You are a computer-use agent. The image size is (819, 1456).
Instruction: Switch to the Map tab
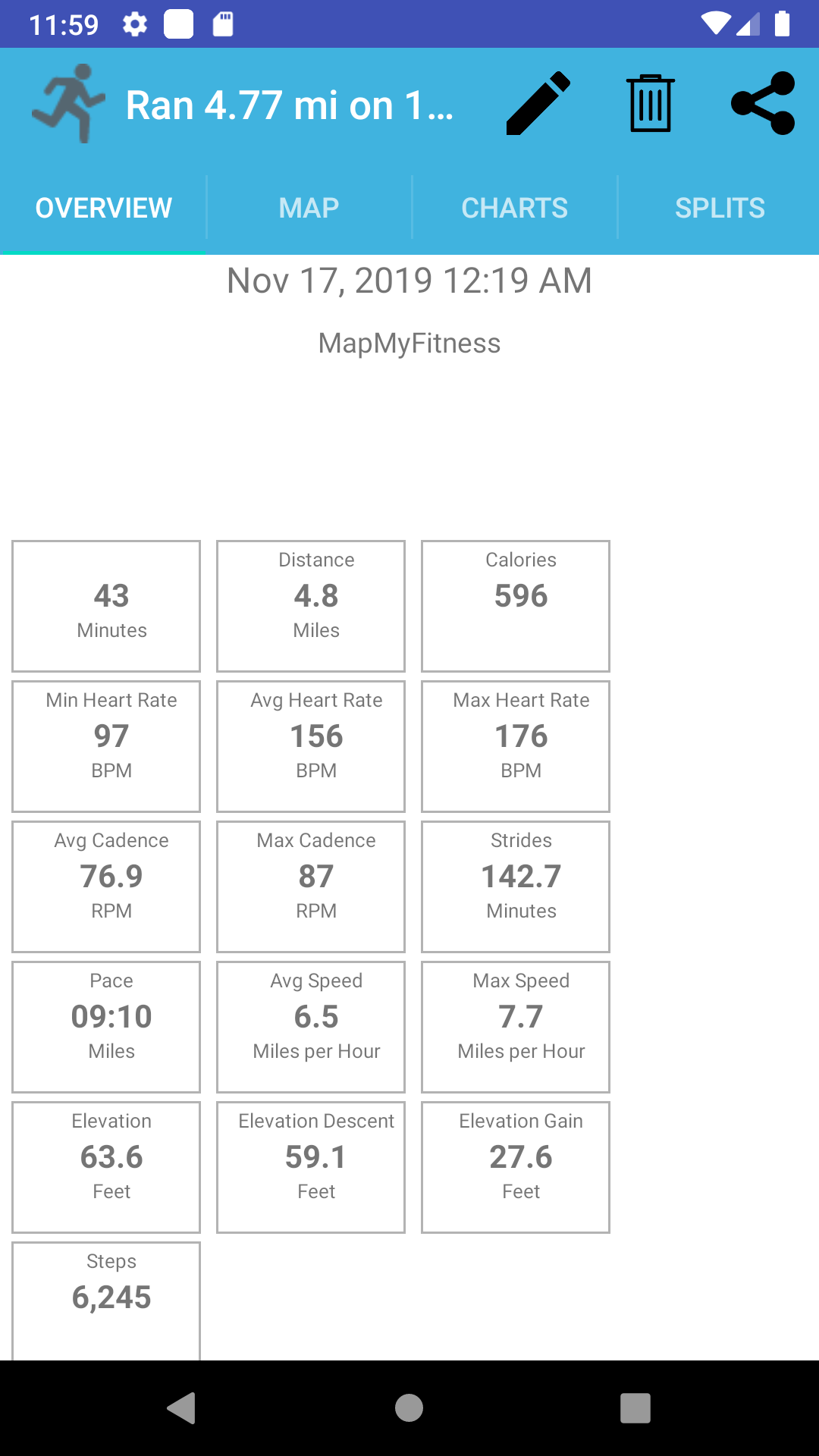point(309,208)
